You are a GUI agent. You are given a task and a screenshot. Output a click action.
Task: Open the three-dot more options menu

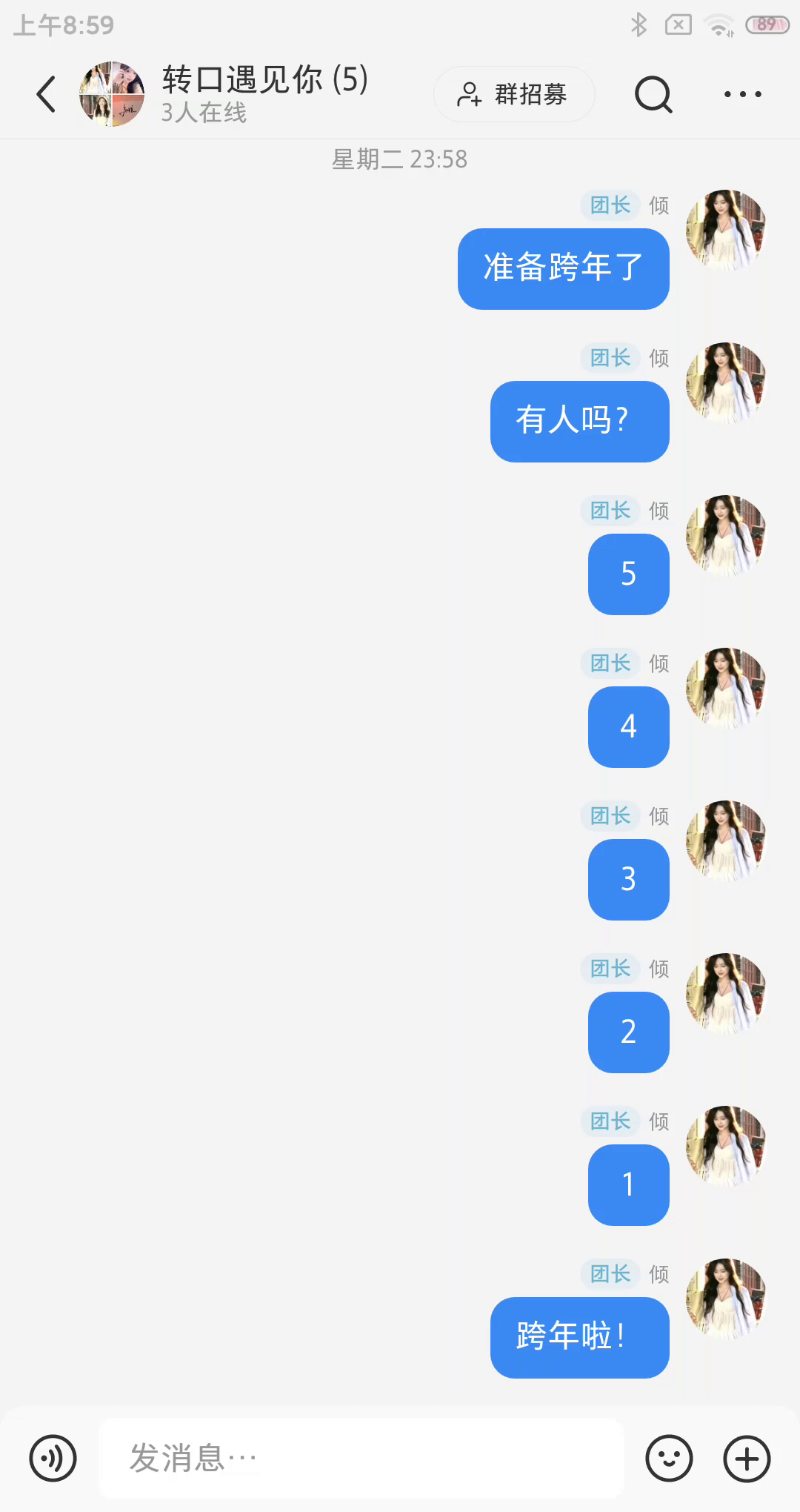(742, 94)
